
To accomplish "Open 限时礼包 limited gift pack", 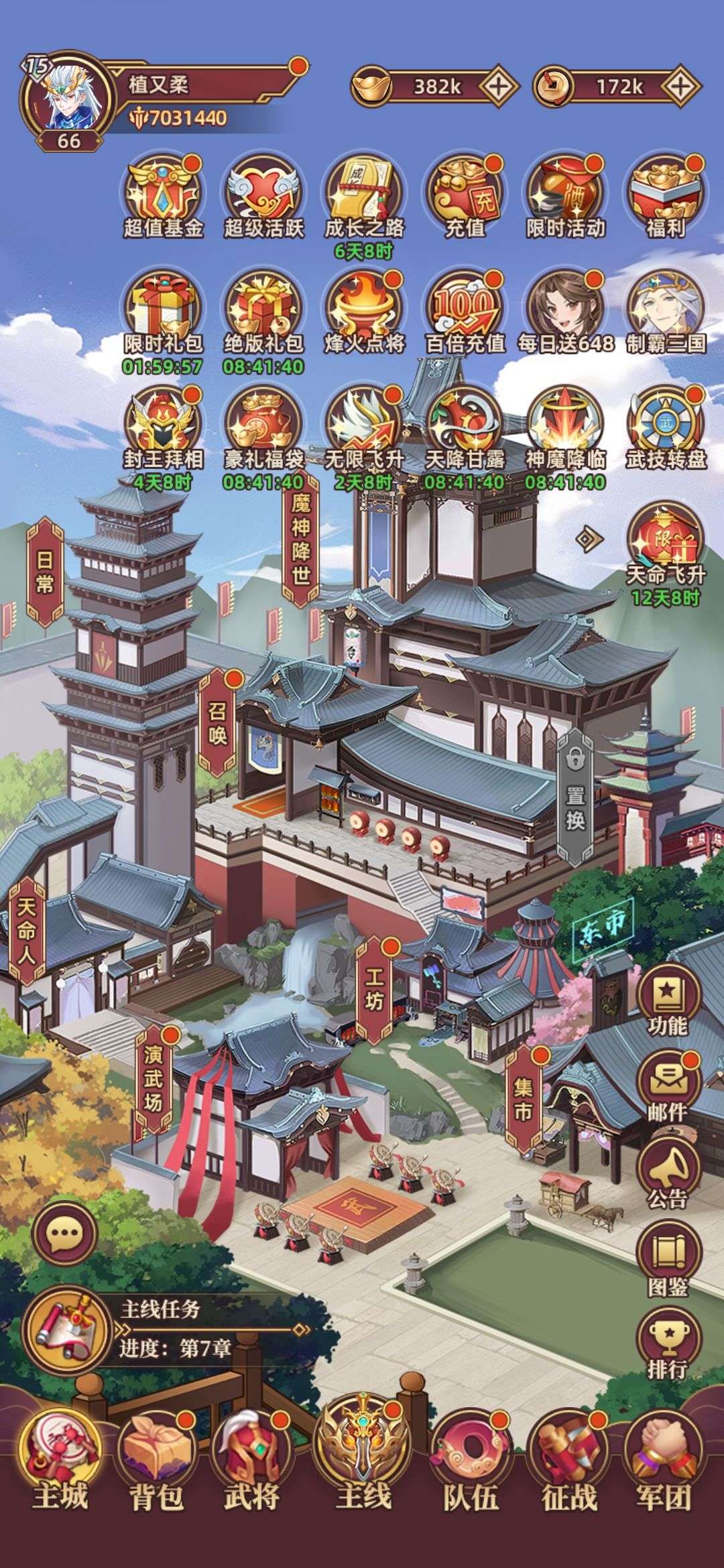I will tap(163, 310).
